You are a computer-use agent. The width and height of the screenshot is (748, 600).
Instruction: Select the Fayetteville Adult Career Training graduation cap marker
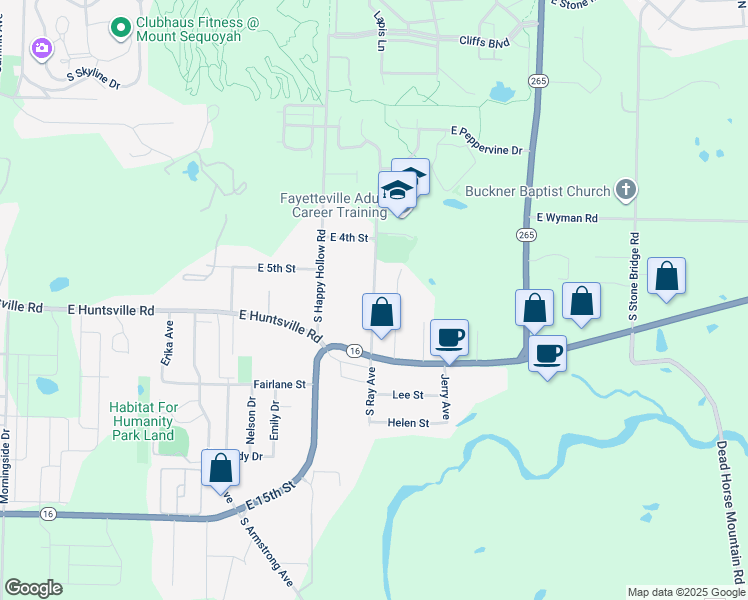(x=398, y=192)
